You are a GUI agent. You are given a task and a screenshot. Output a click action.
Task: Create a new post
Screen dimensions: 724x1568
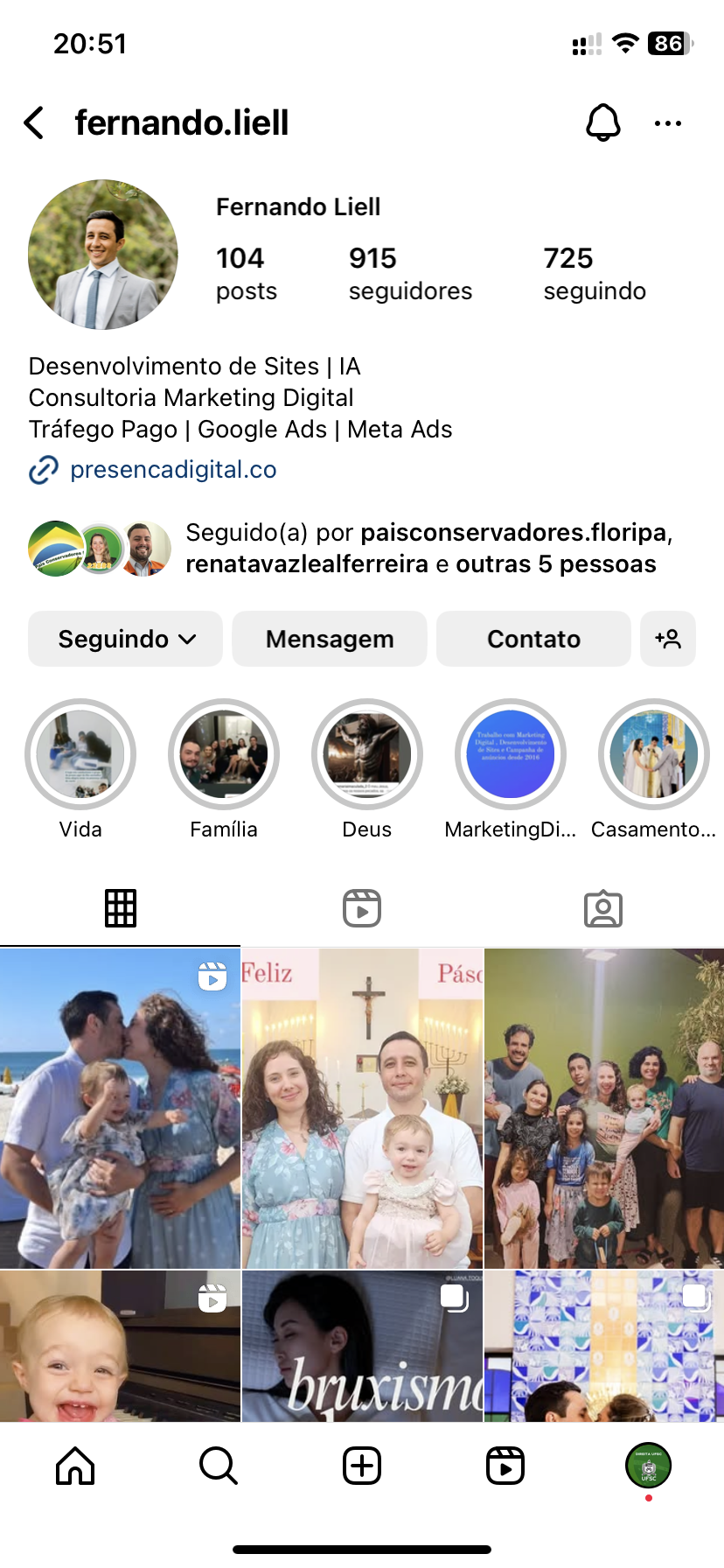click(x=362, y=1466)
